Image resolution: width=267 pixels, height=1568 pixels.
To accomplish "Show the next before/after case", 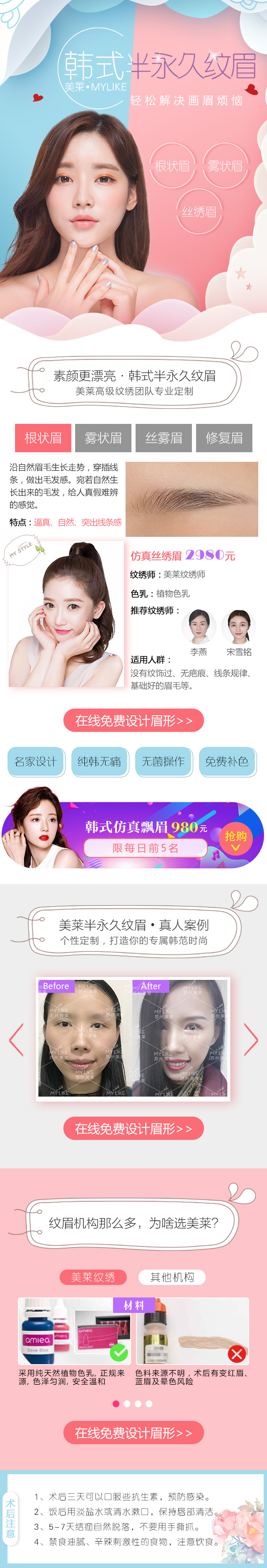I will [251, 1039].
